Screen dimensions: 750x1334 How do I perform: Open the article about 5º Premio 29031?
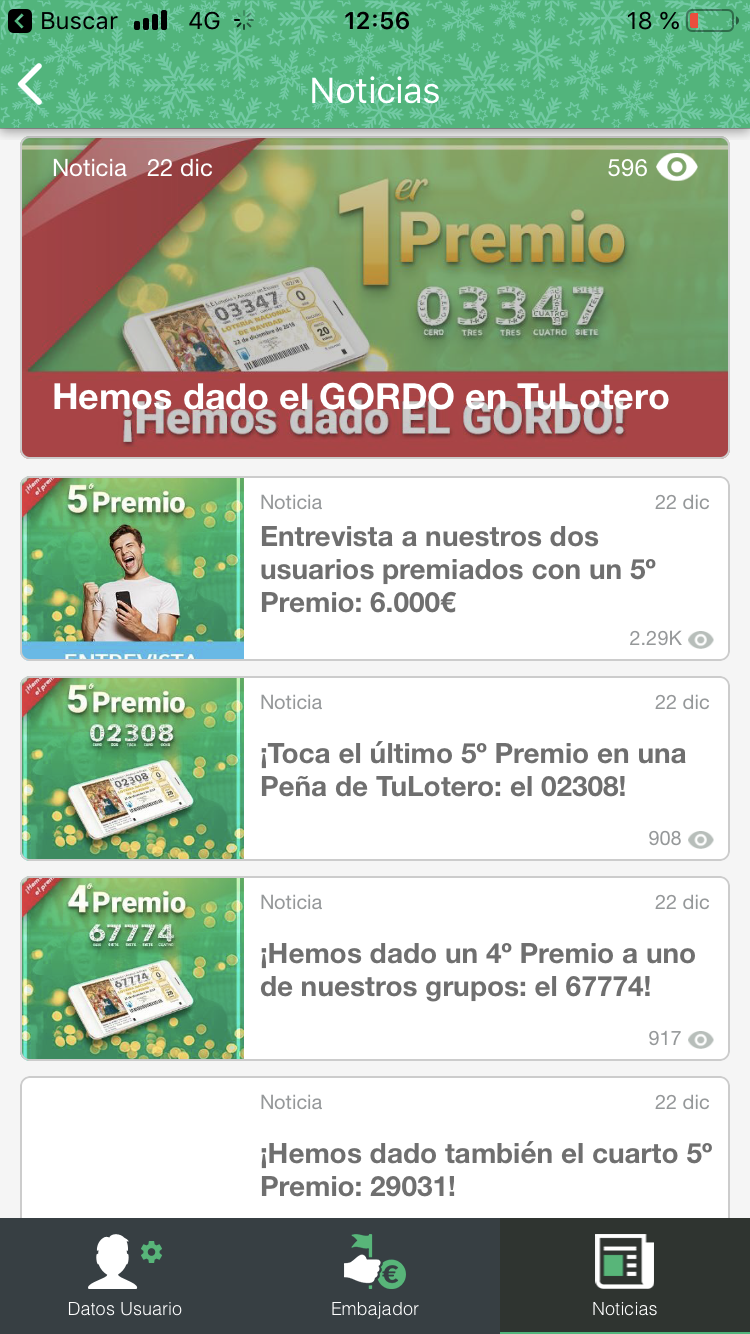(375, 1147)
